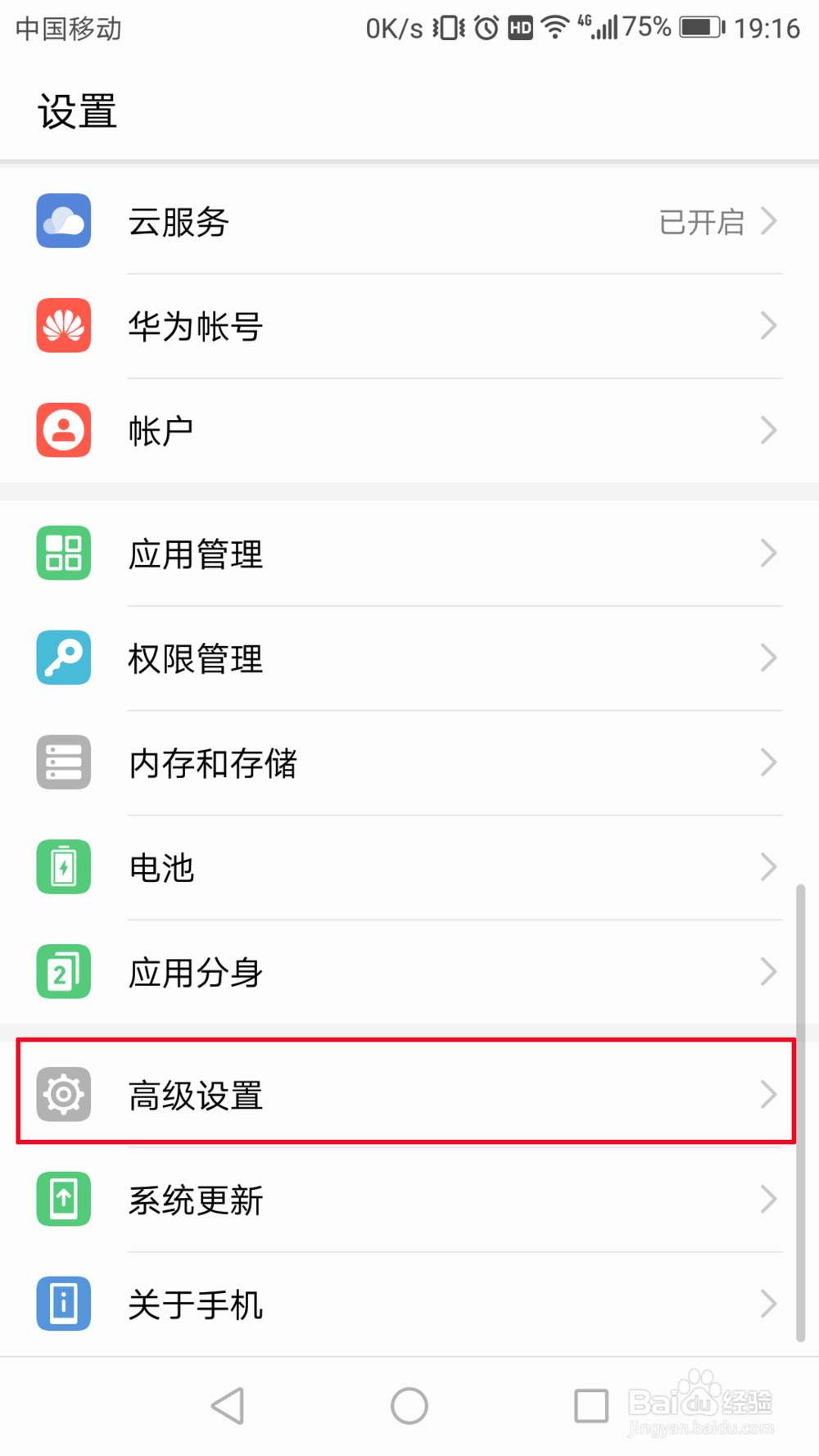This screenshot has height=1456, width=819.
Task: Tap the Huawei account flower icon
Action: [63, 326]
